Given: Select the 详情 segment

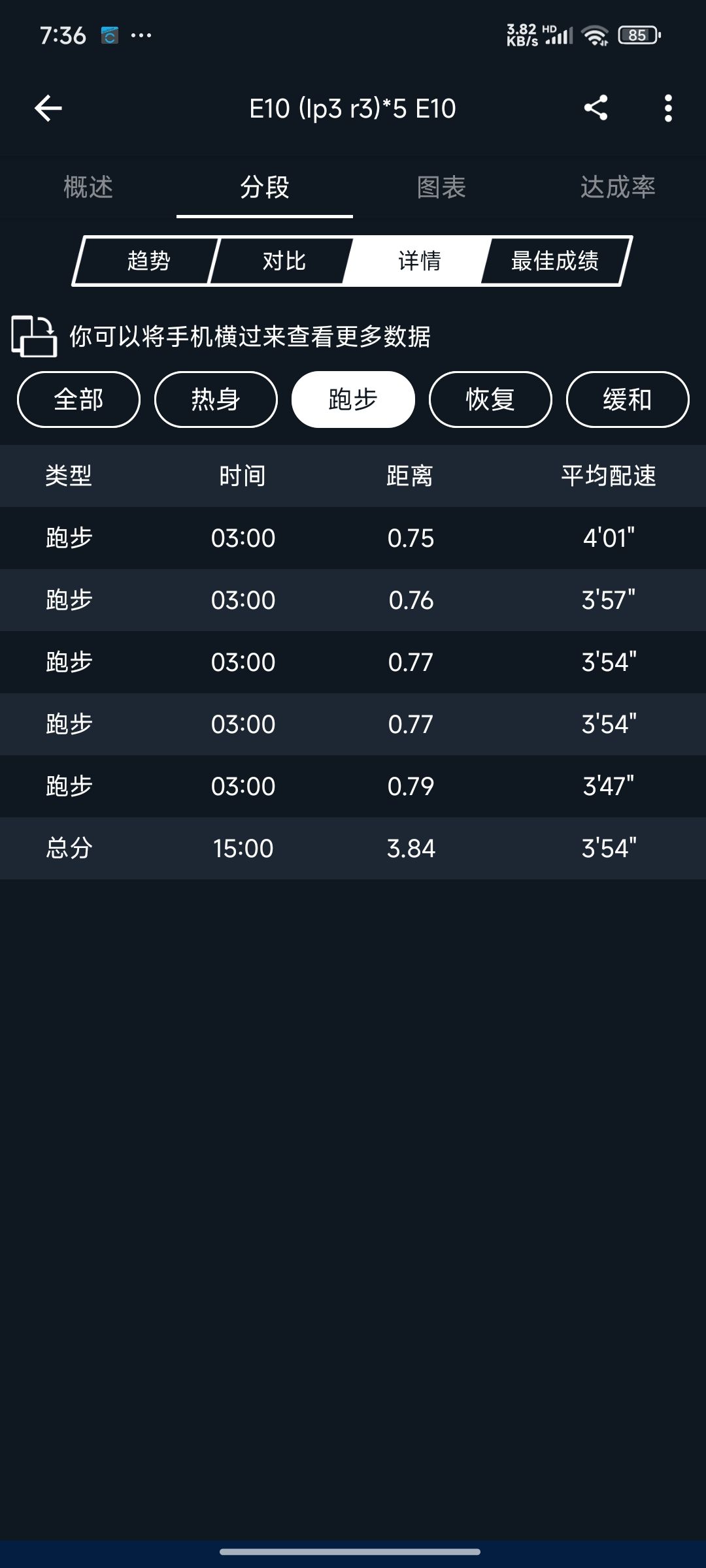Looking at the screenshot, I should coord(419,261).
